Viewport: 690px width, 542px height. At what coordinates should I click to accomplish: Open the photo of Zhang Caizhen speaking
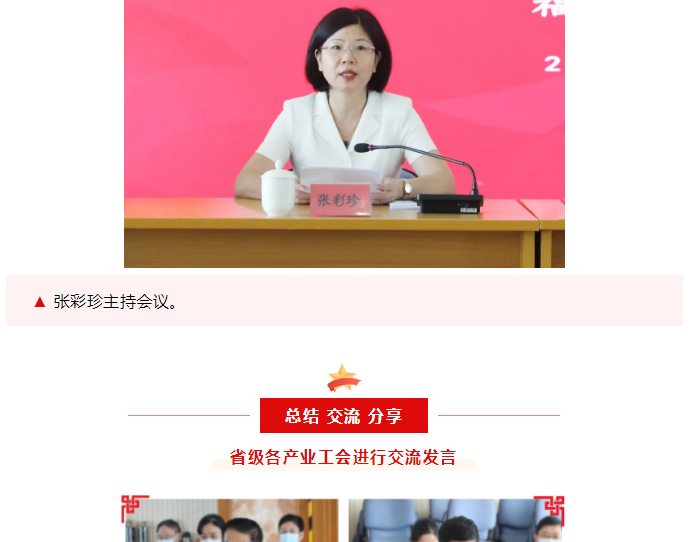click(344, 133)
